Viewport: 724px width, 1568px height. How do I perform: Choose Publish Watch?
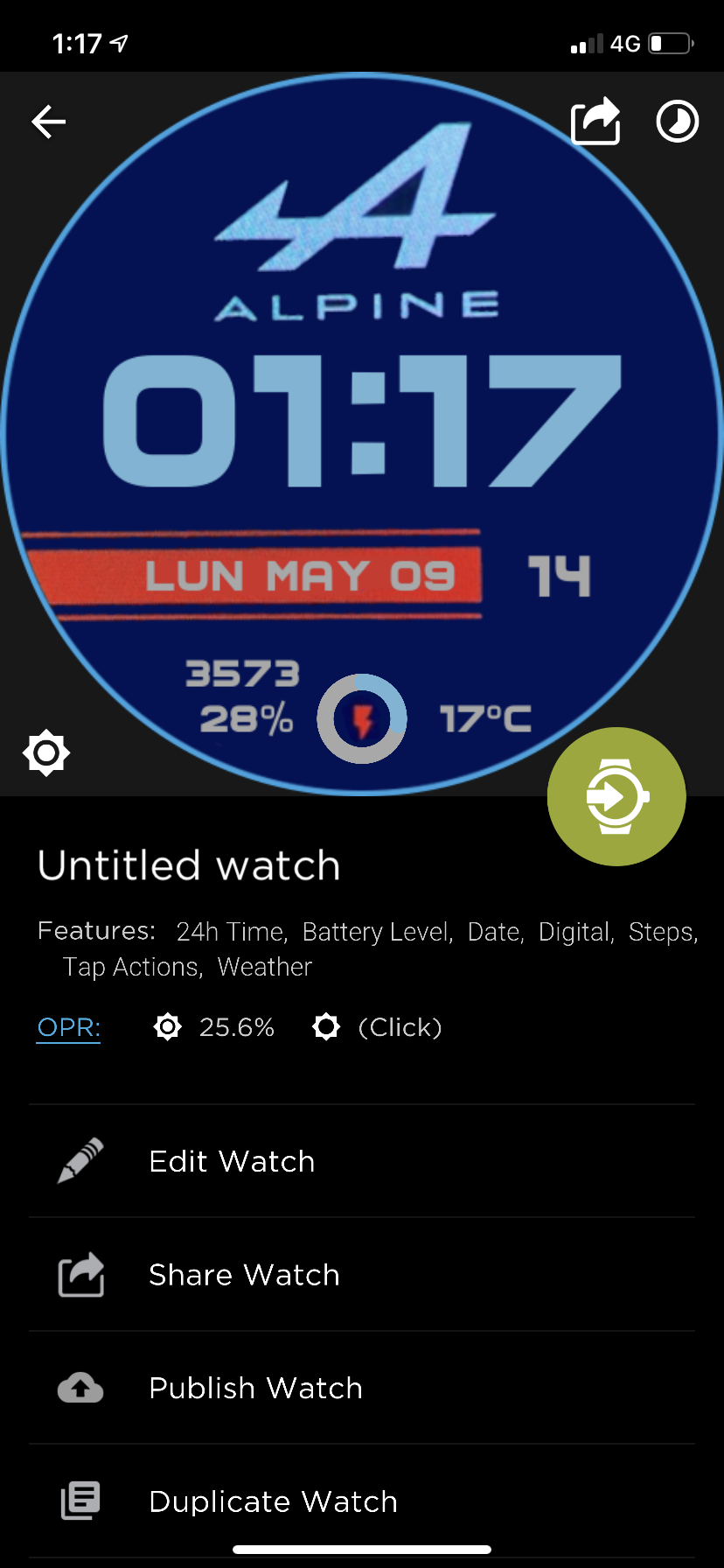pos(362,1388)
